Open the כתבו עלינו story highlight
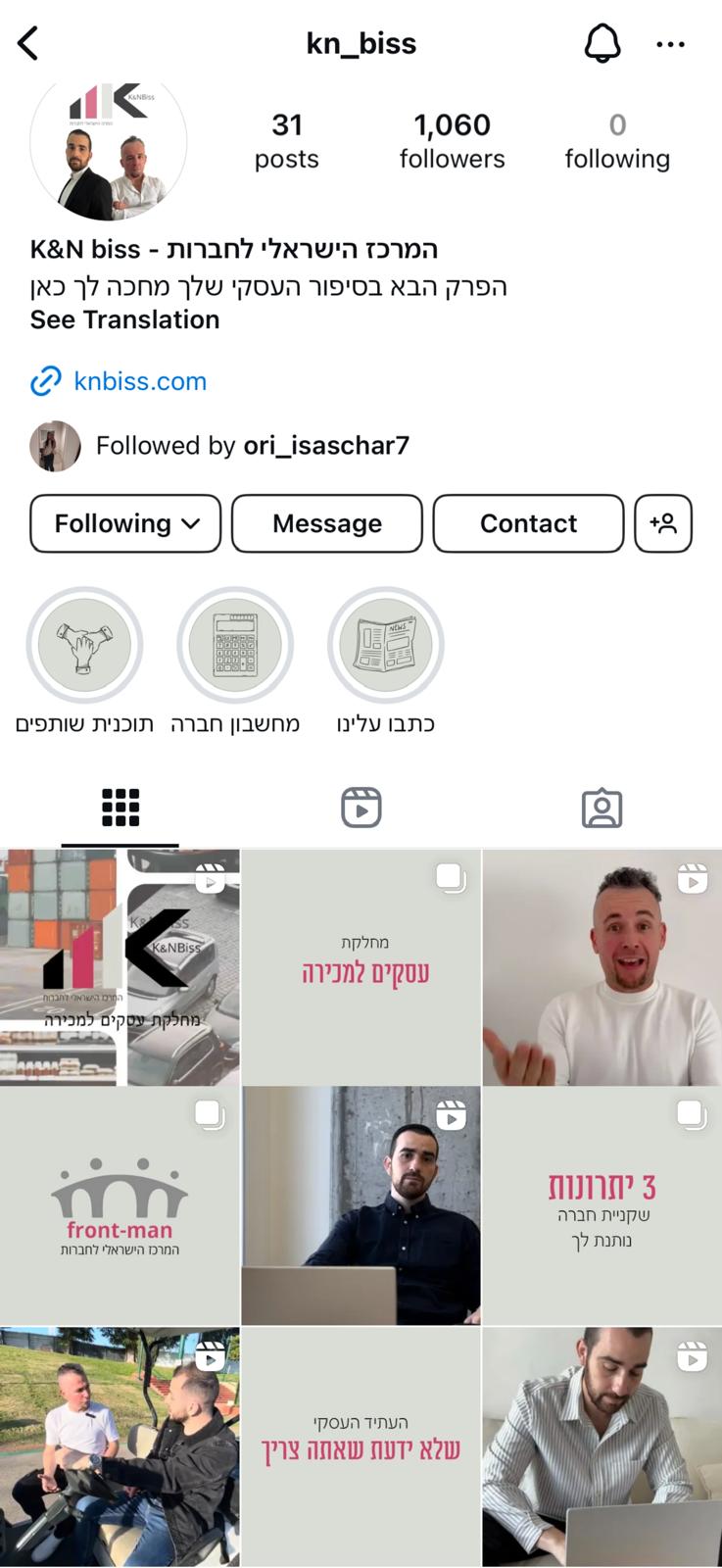This screenshot has height=1568, width=722. click(x=386, y=646)
